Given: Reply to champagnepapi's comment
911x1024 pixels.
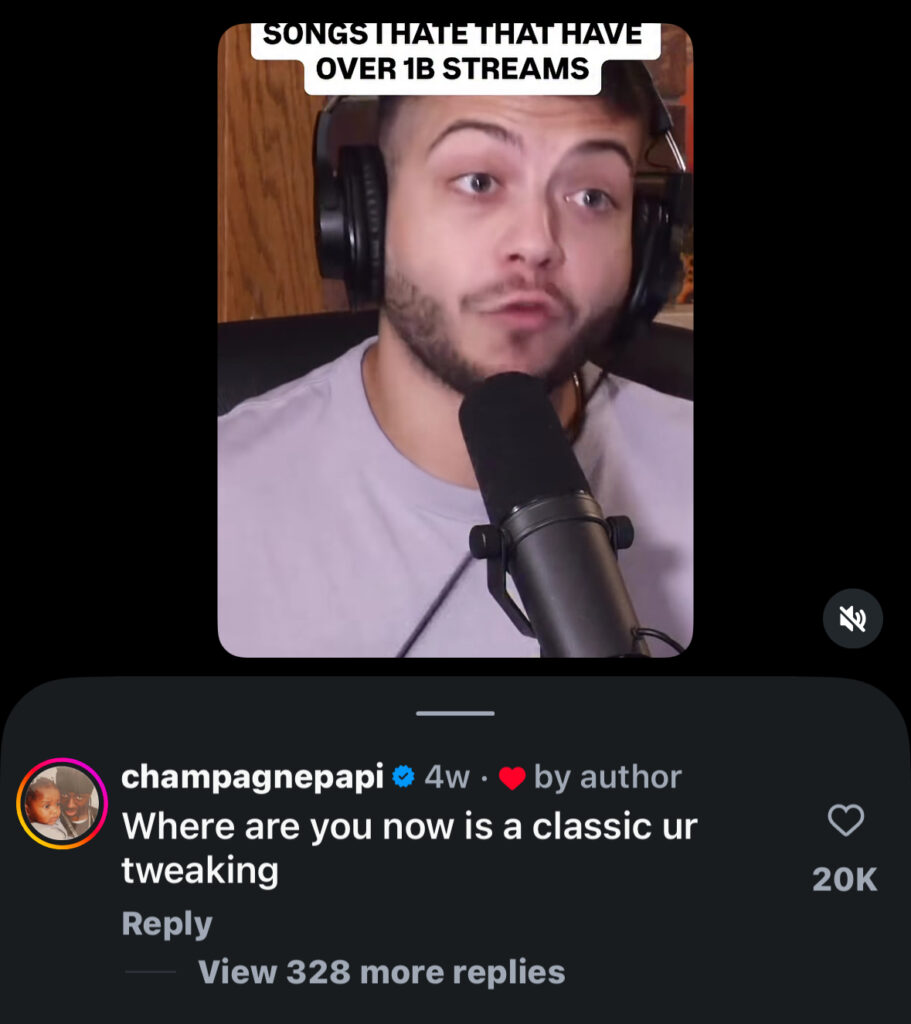Looking at the screenshot, I should click(166, 924).
